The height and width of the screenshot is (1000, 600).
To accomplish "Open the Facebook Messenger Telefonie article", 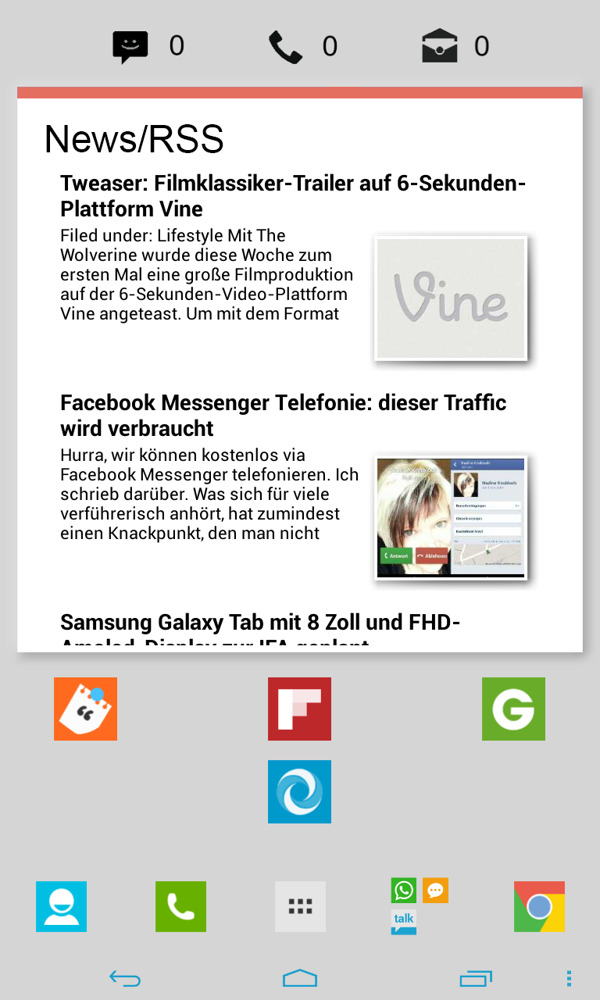I will click(x=283, y=415).
